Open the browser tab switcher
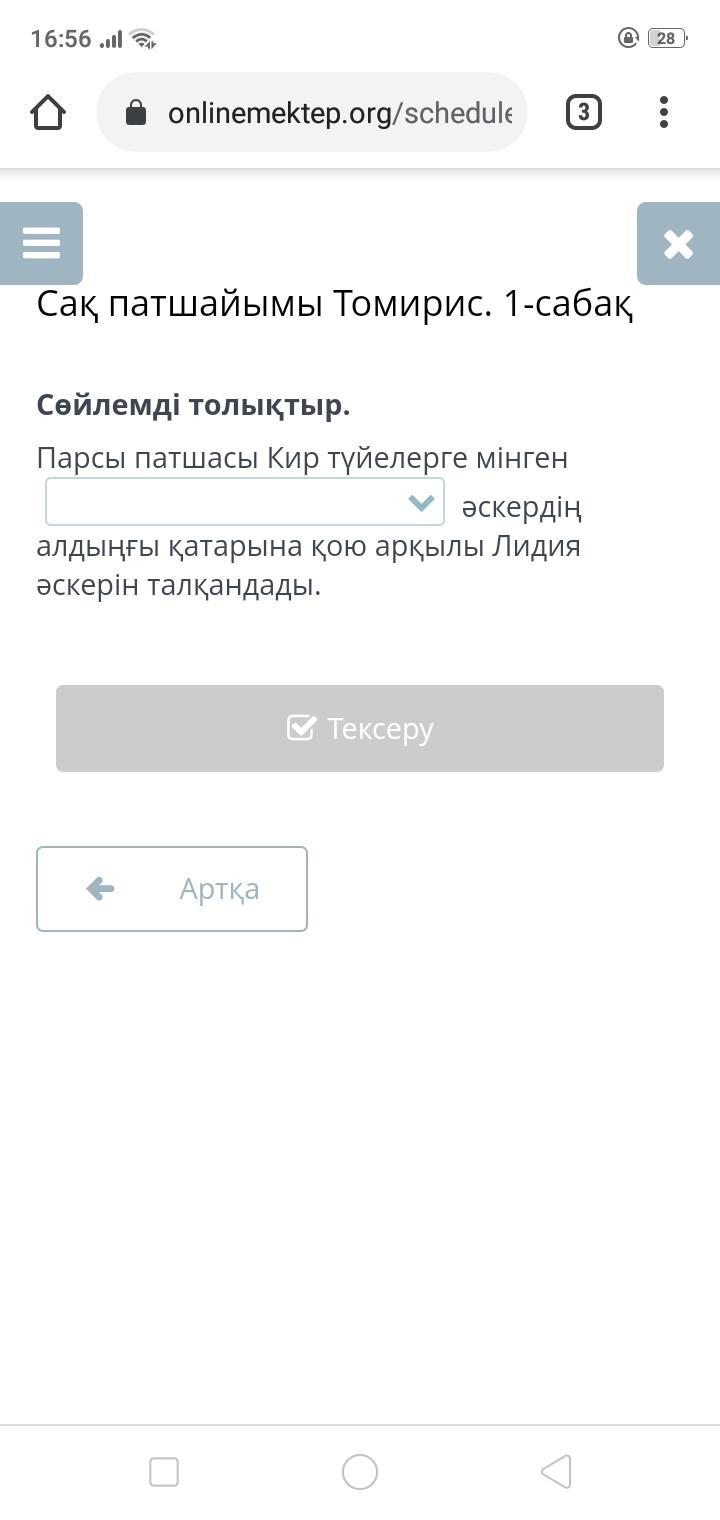720x1520 pixels. (x=584, y=112)
